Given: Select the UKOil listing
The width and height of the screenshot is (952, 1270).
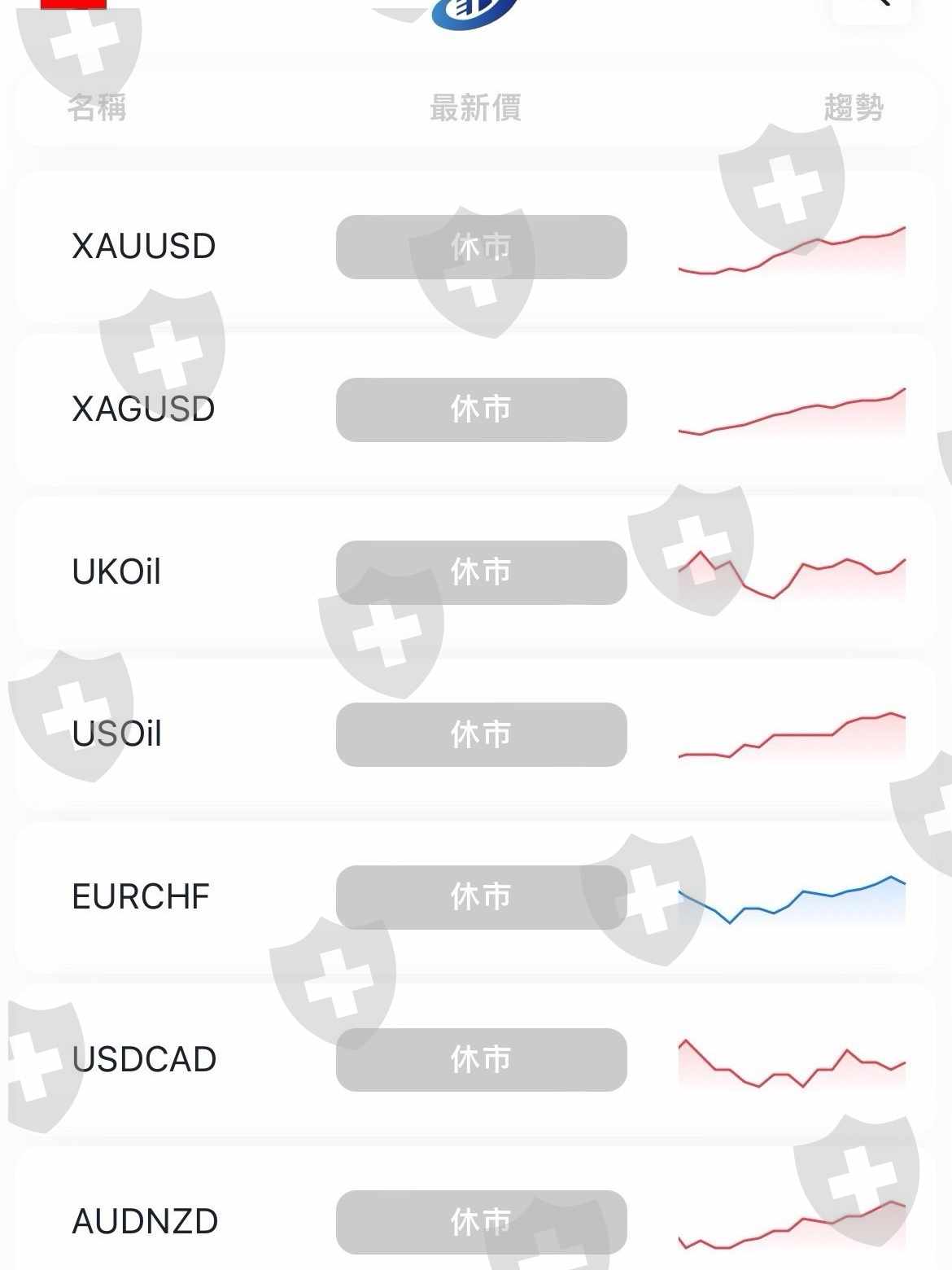Looking at the screenshot, I should 475,571.
